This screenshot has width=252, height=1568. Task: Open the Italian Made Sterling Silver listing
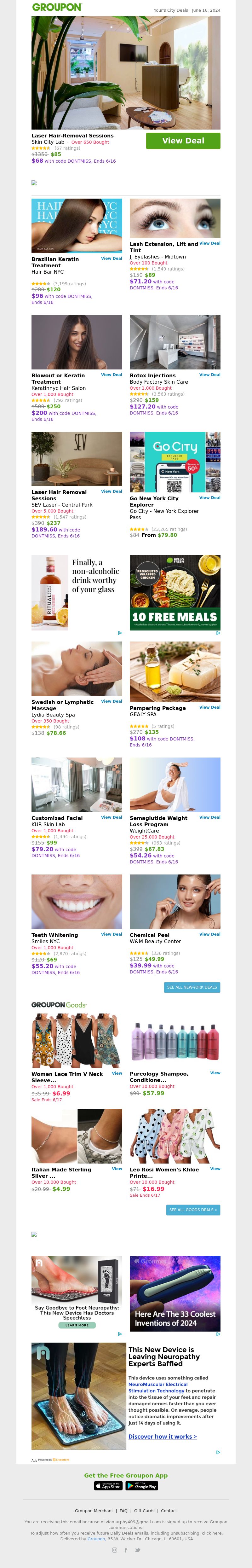(x=117, y=1169)
